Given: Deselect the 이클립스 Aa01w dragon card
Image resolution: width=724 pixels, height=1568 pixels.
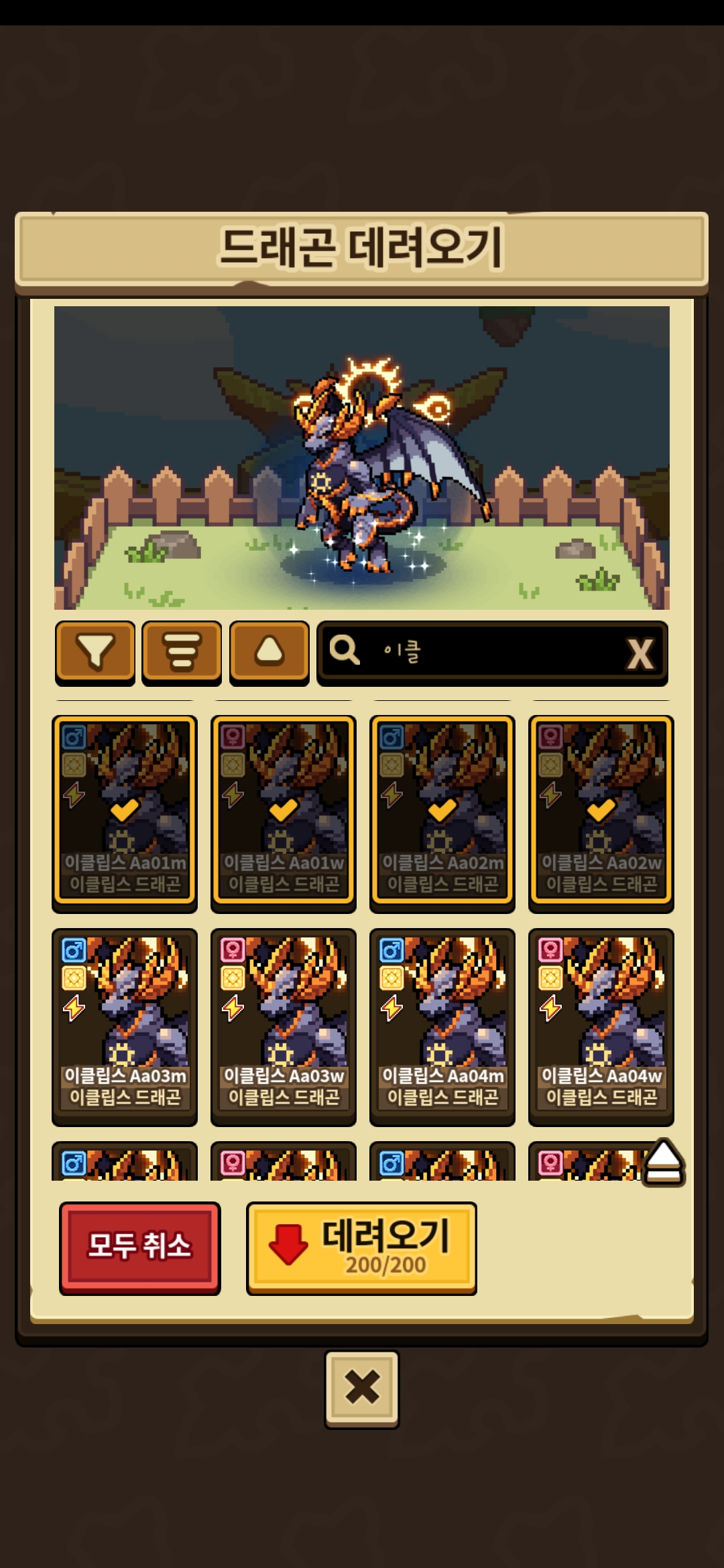Looking at the screenshot, I should (x=284, y=813).
